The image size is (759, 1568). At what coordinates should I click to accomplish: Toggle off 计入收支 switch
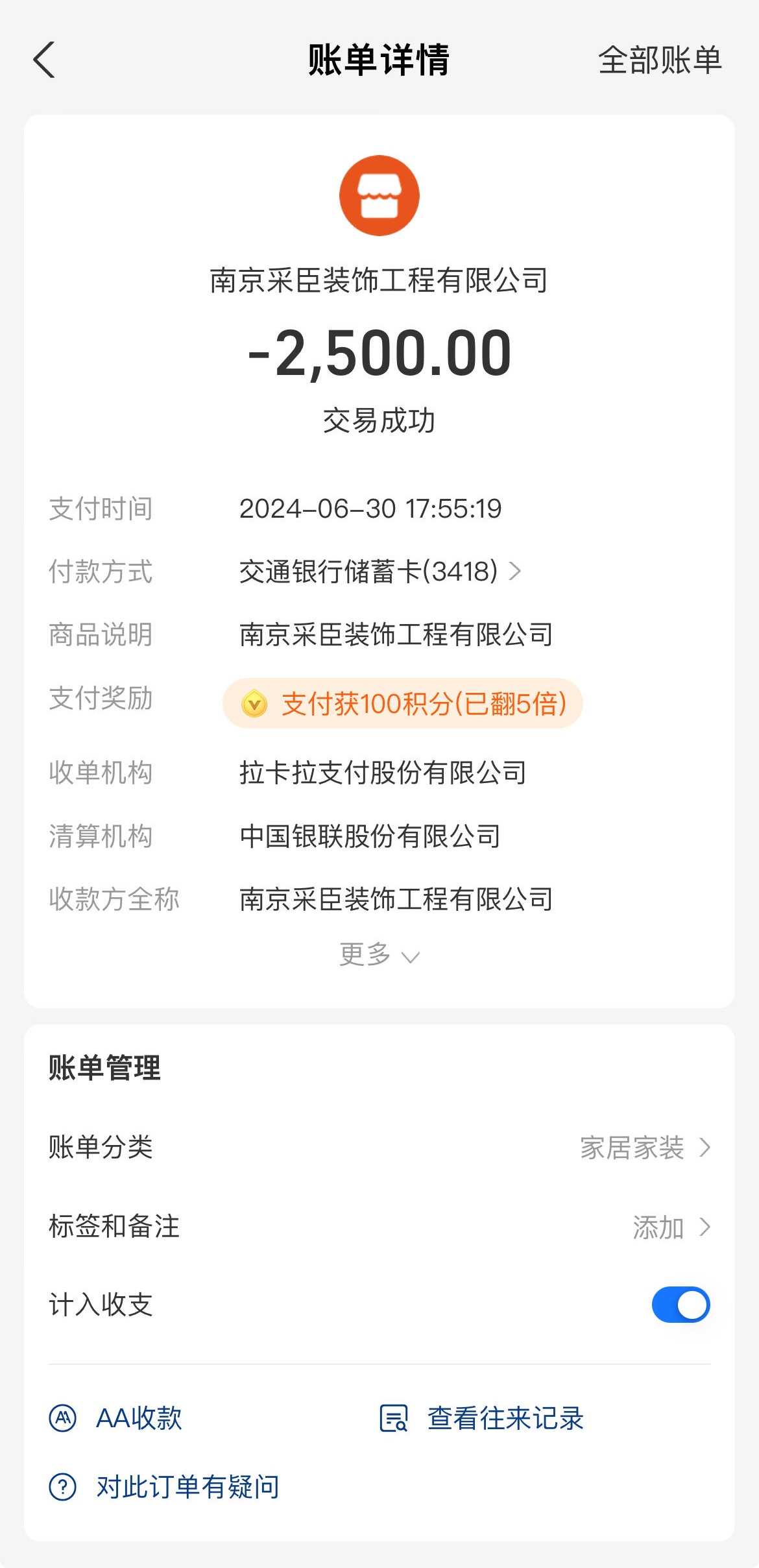[681, 1305]
